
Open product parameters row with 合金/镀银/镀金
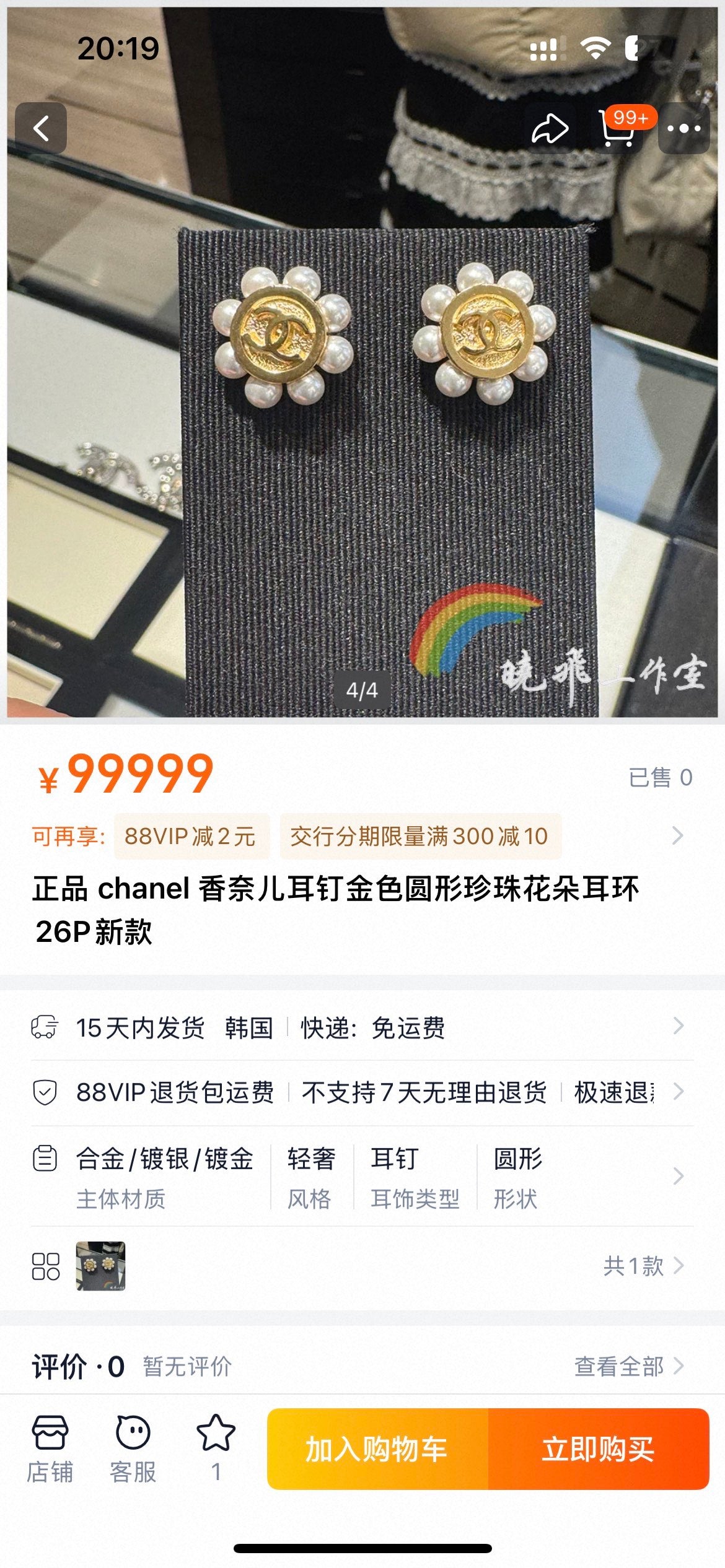coord(362,1176)
